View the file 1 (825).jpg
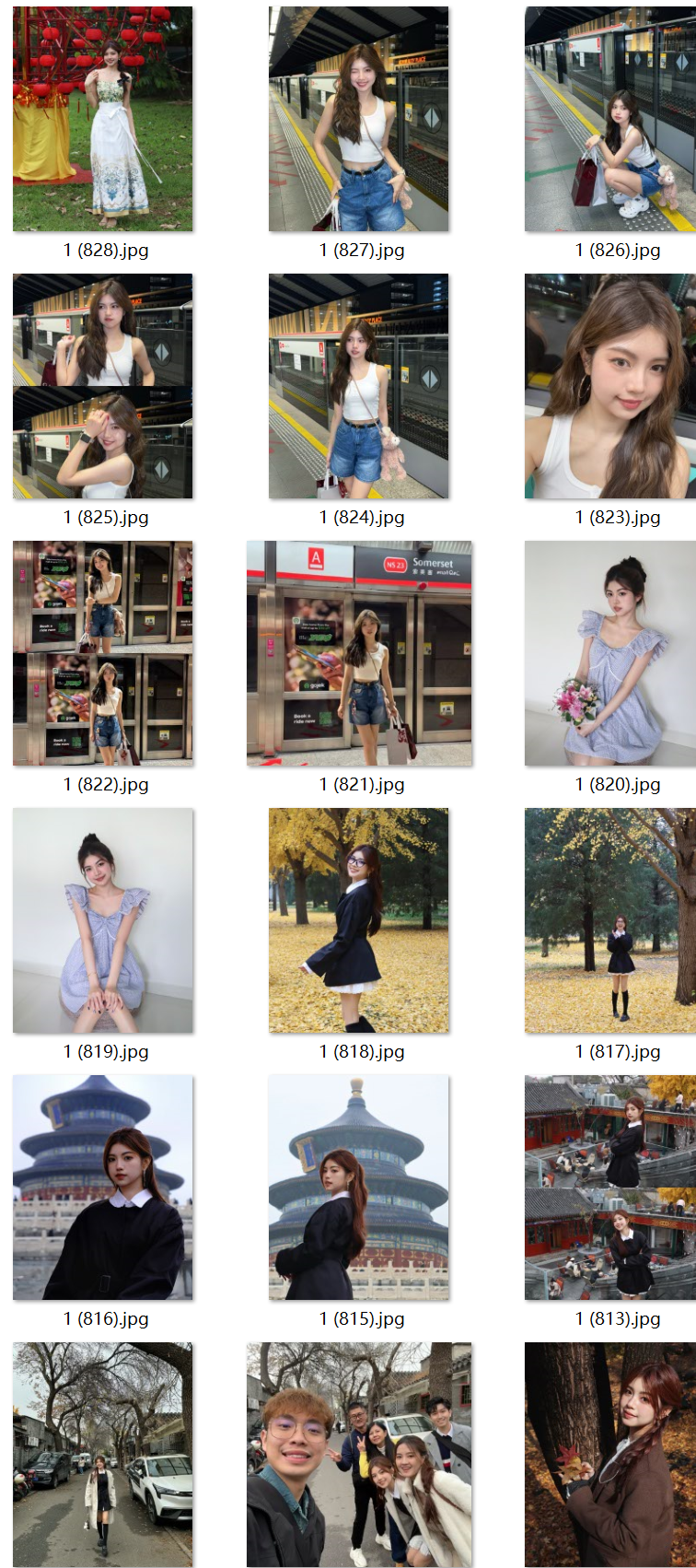This screenshot has width=696, height=1568. [x=102, y=386]
